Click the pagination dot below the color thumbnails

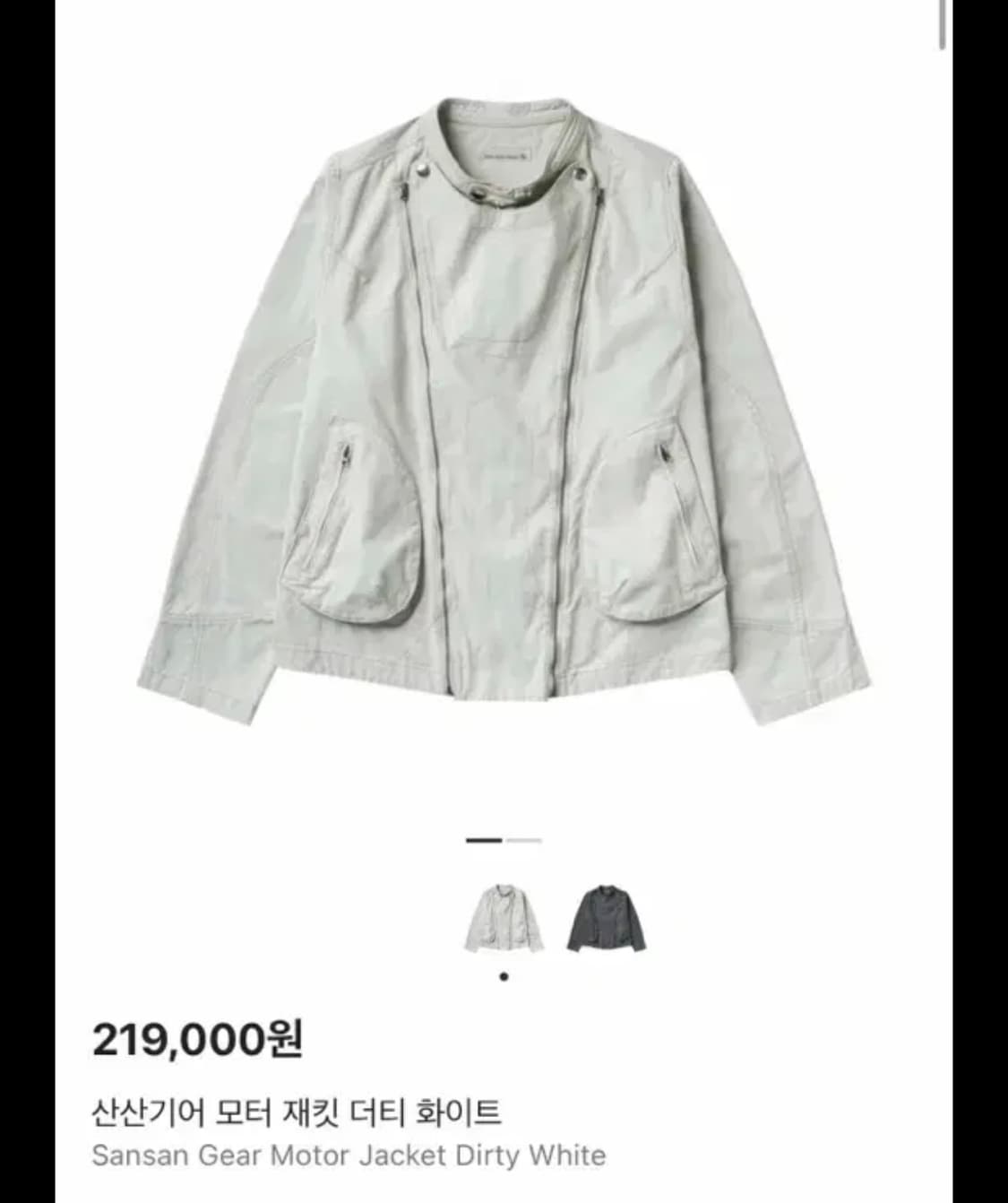pyautogui.click(x=504, y=977)
